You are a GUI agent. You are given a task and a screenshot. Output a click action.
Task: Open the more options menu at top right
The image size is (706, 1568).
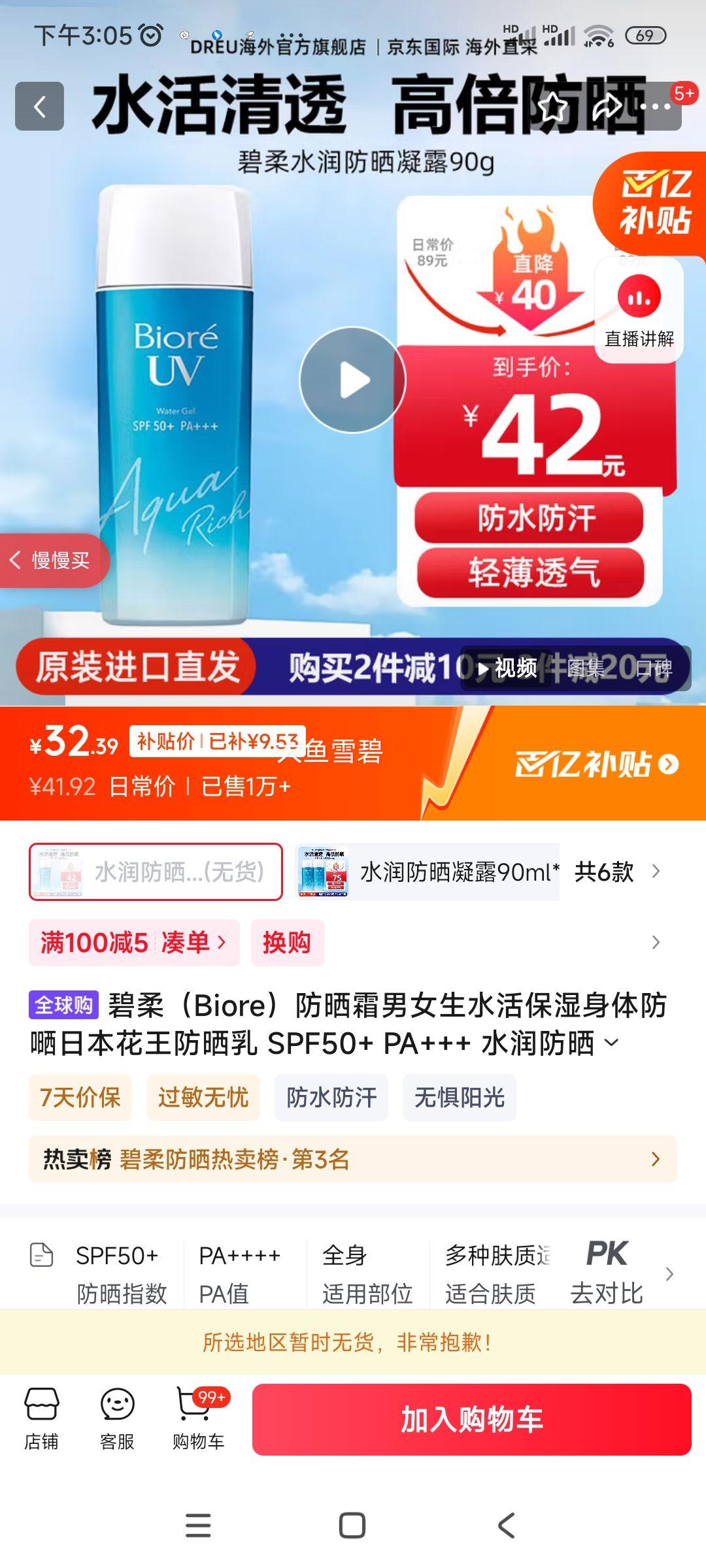(656, 106)
